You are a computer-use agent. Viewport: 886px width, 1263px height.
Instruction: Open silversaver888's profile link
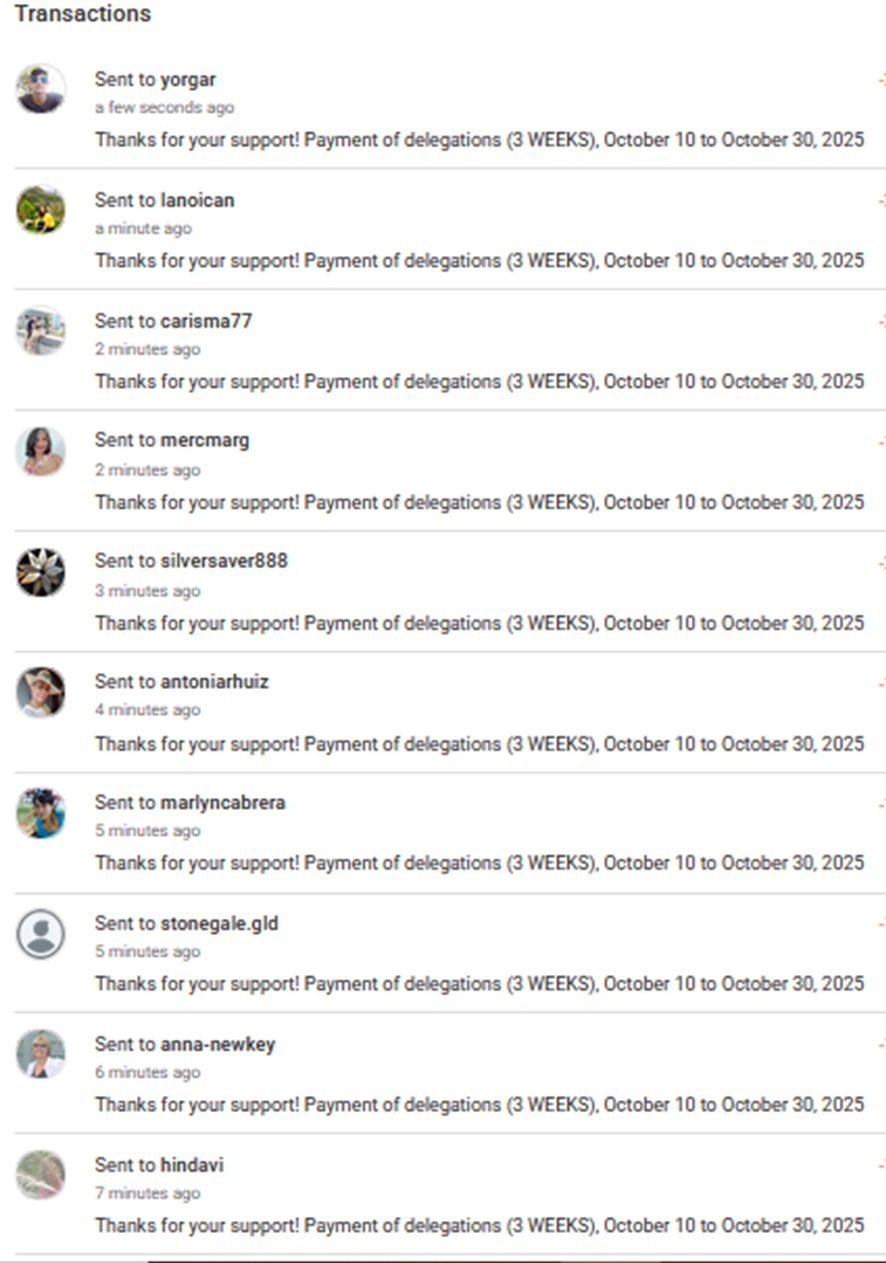click(x=224, y=561)
